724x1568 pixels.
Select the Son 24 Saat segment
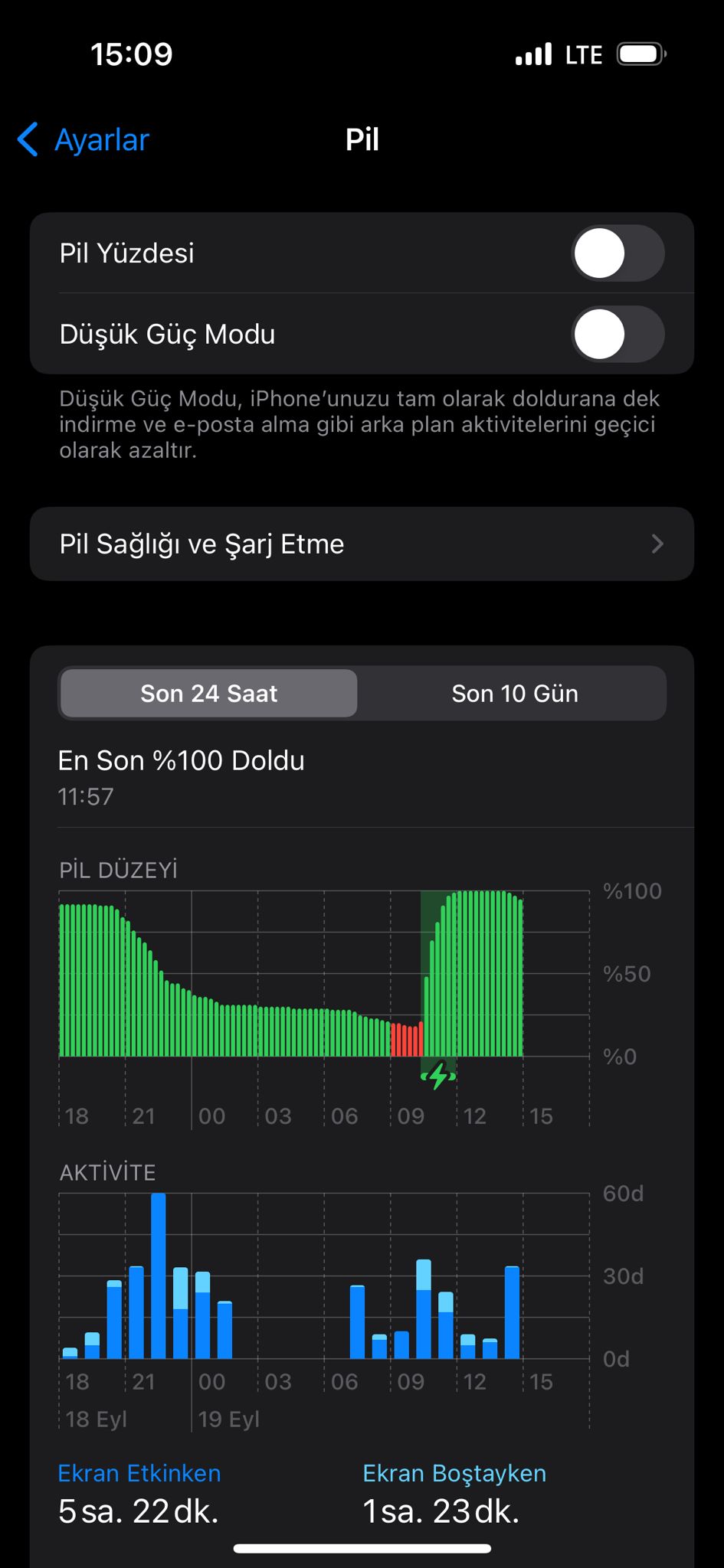point(208,694)
